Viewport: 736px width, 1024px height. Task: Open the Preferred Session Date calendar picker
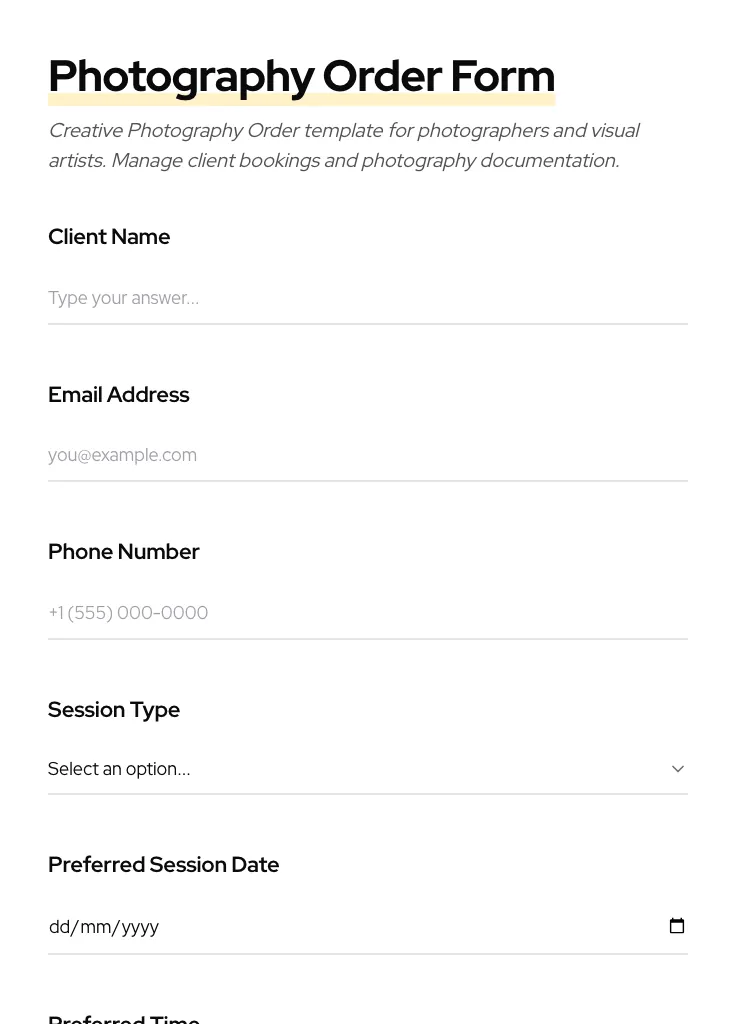coord(677,926)
